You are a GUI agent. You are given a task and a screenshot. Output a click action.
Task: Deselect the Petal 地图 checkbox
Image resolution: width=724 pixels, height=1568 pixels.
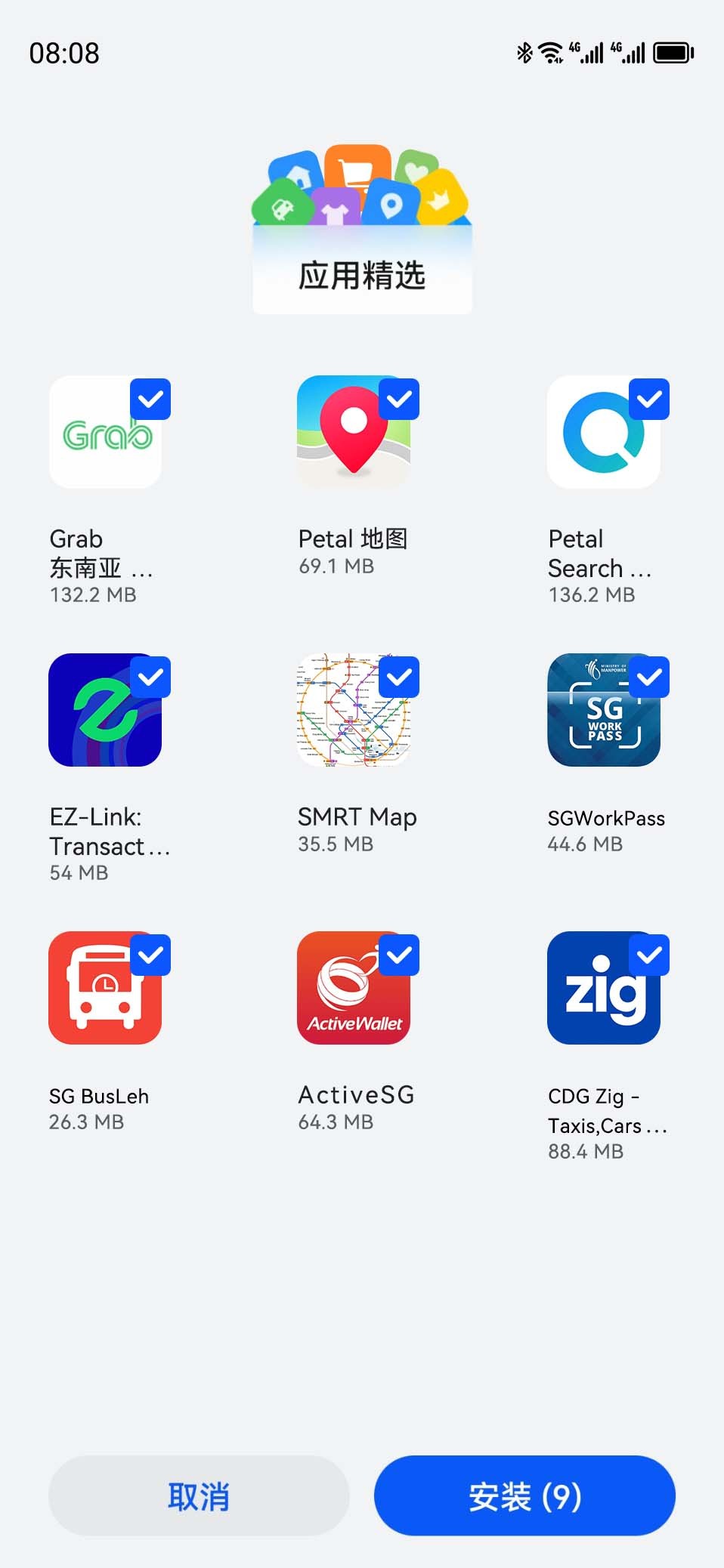399,399
